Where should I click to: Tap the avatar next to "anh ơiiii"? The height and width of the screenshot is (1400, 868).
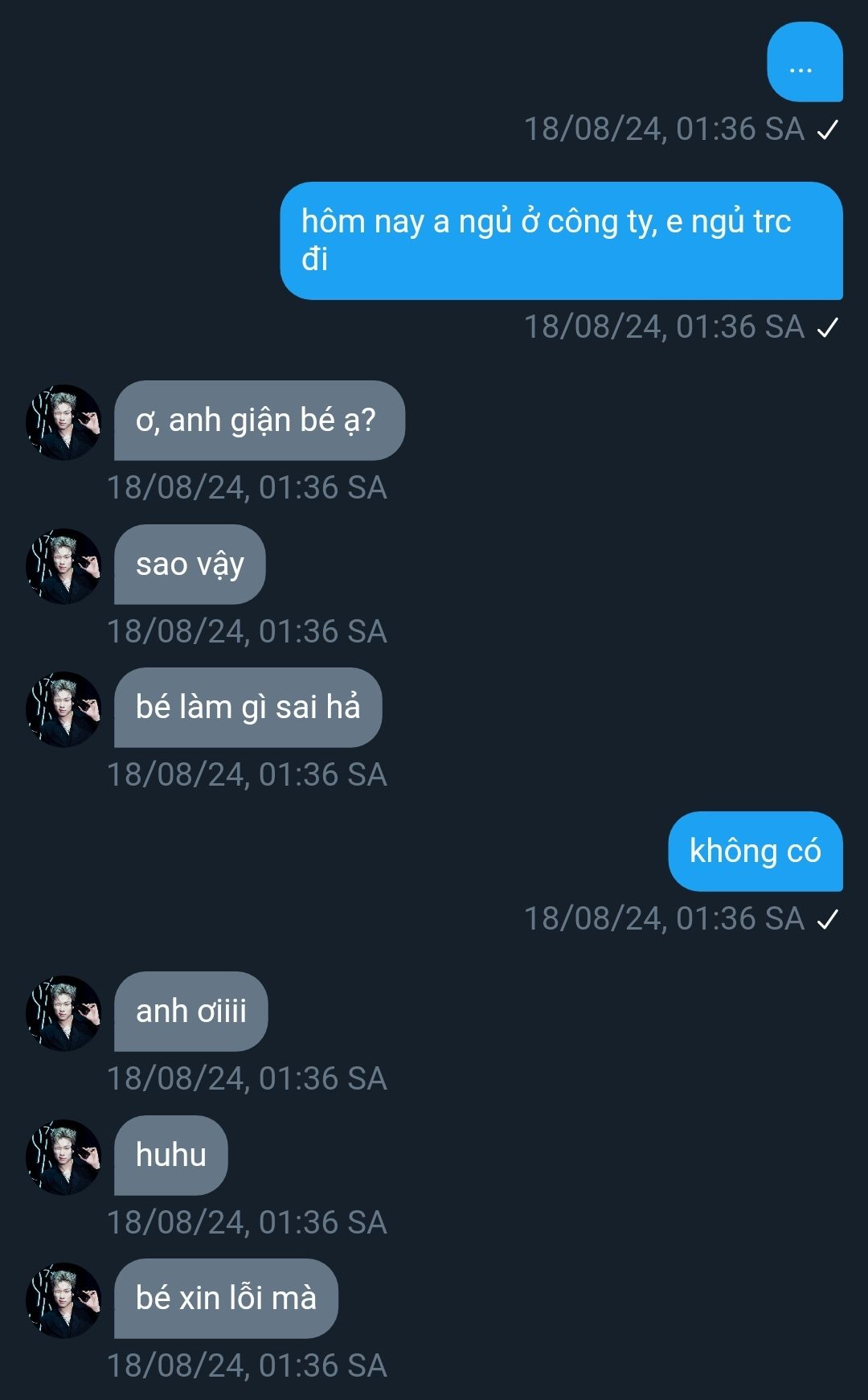tap(63, 1013)
